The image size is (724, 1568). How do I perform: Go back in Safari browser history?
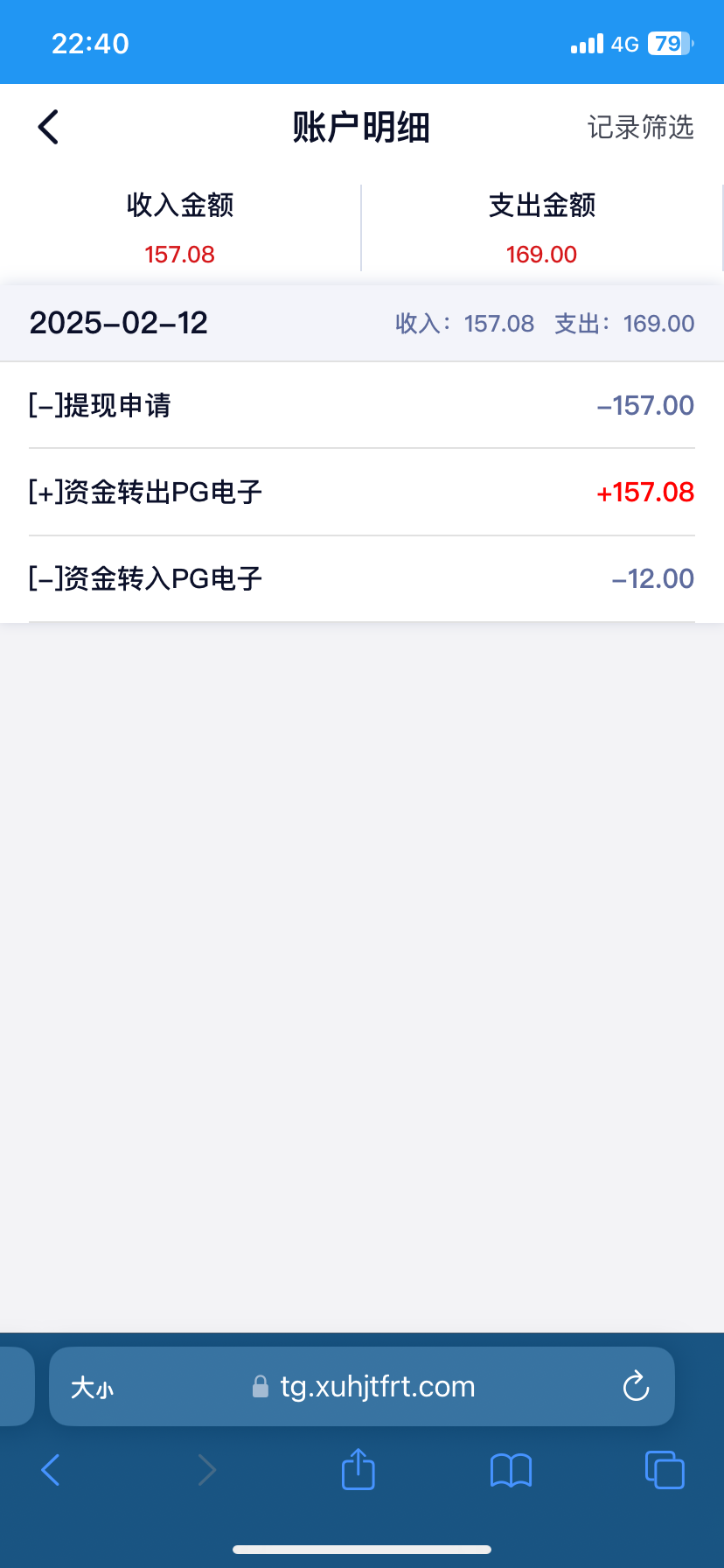click(51, 1470)
